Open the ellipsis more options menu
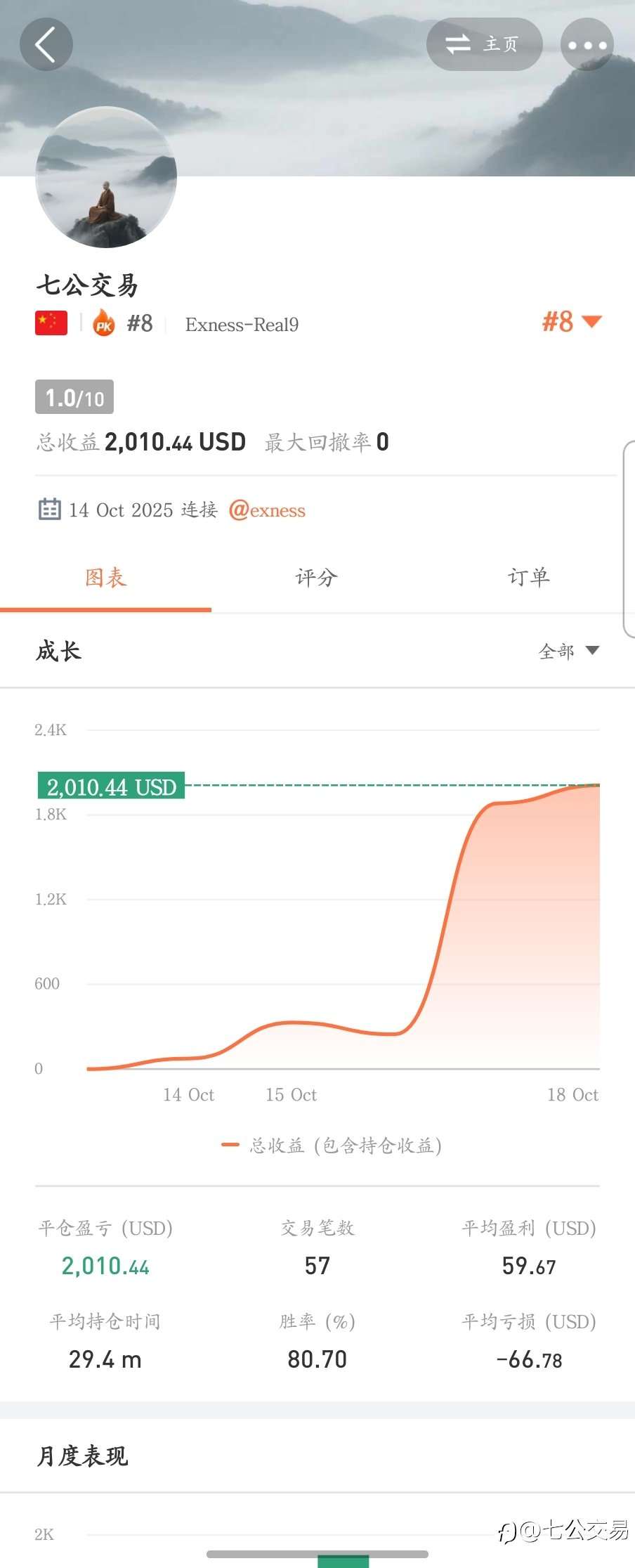 click(587, 44)
